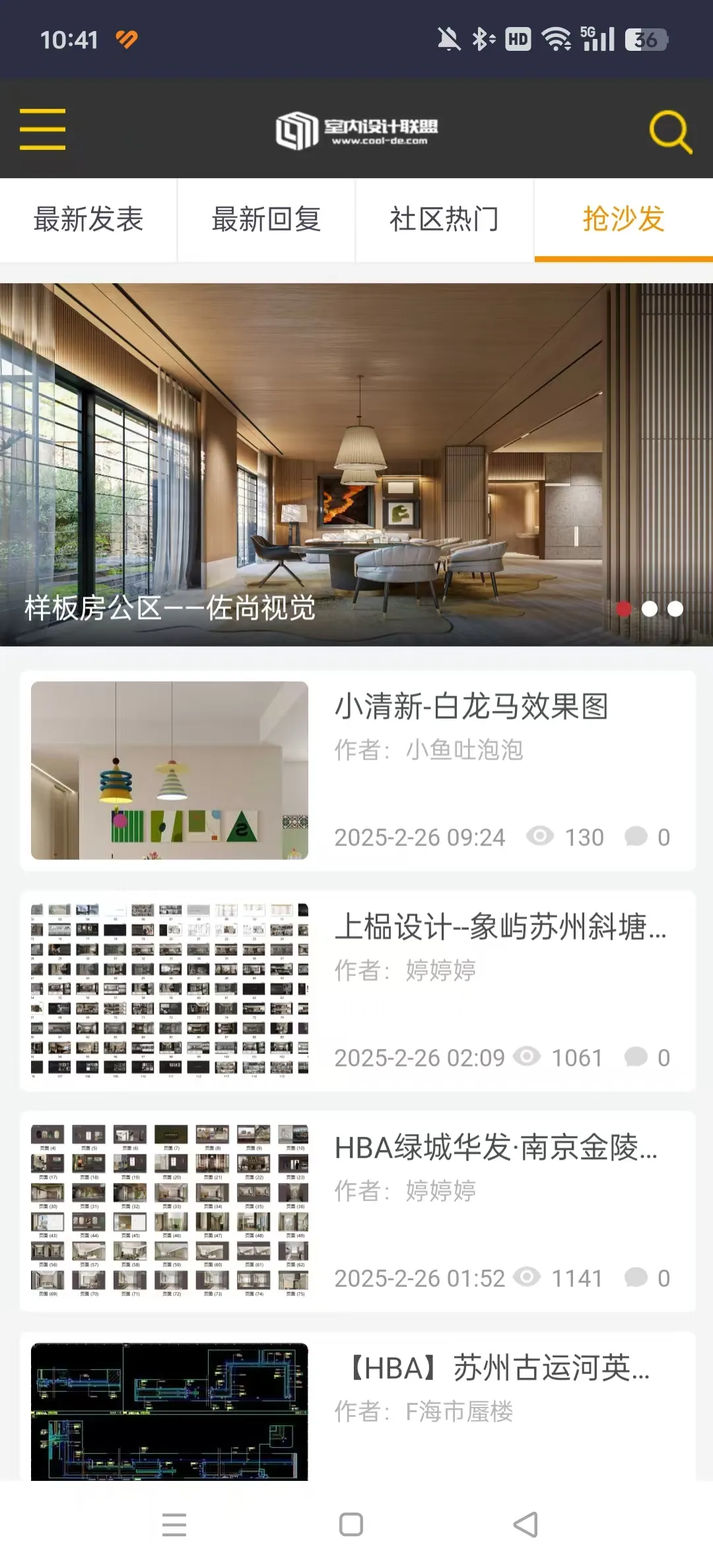Image resolution: width=713 pixels, height=1568 pixels.
Task: Select the active first carousel dot
Action: (623, 610)
